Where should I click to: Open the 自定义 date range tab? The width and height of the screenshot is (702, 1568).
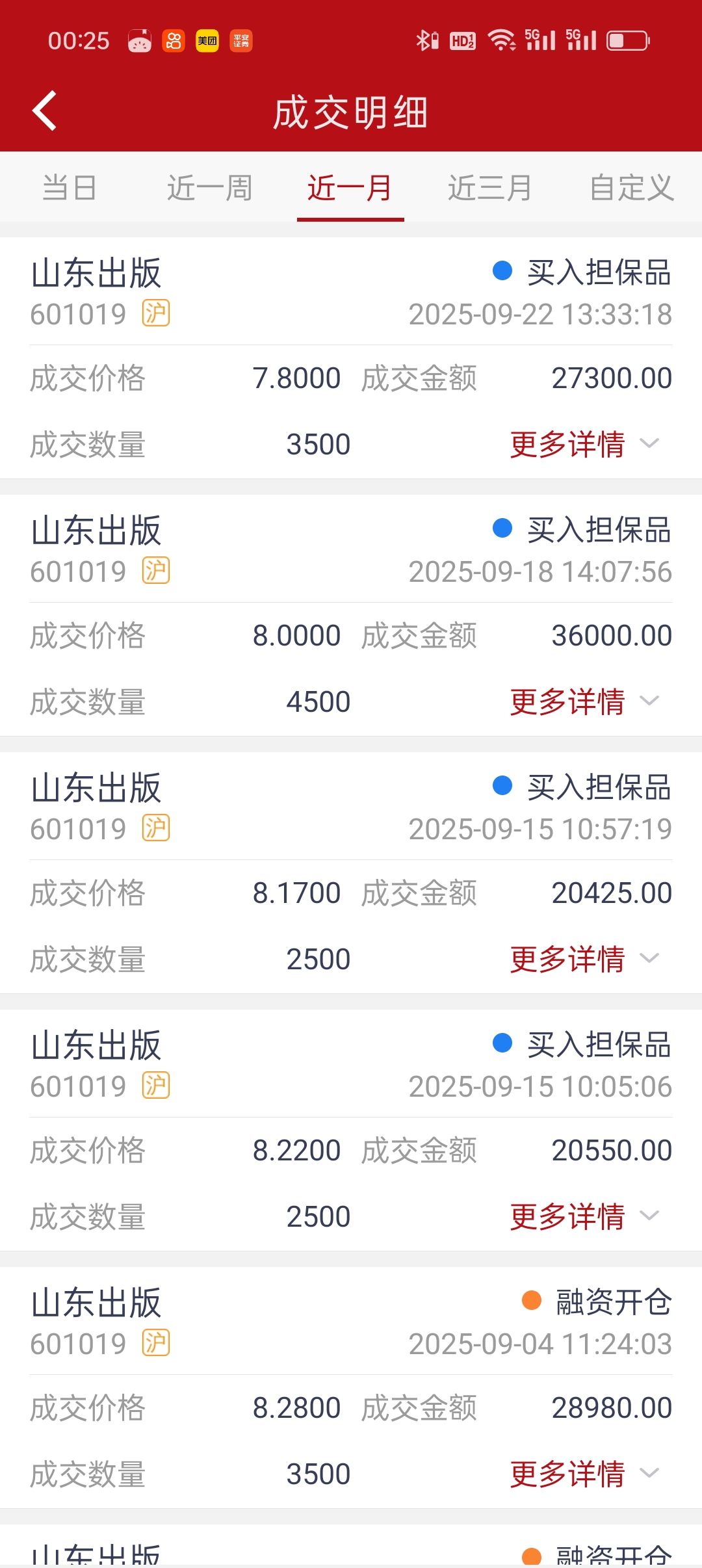click(631, 188)
